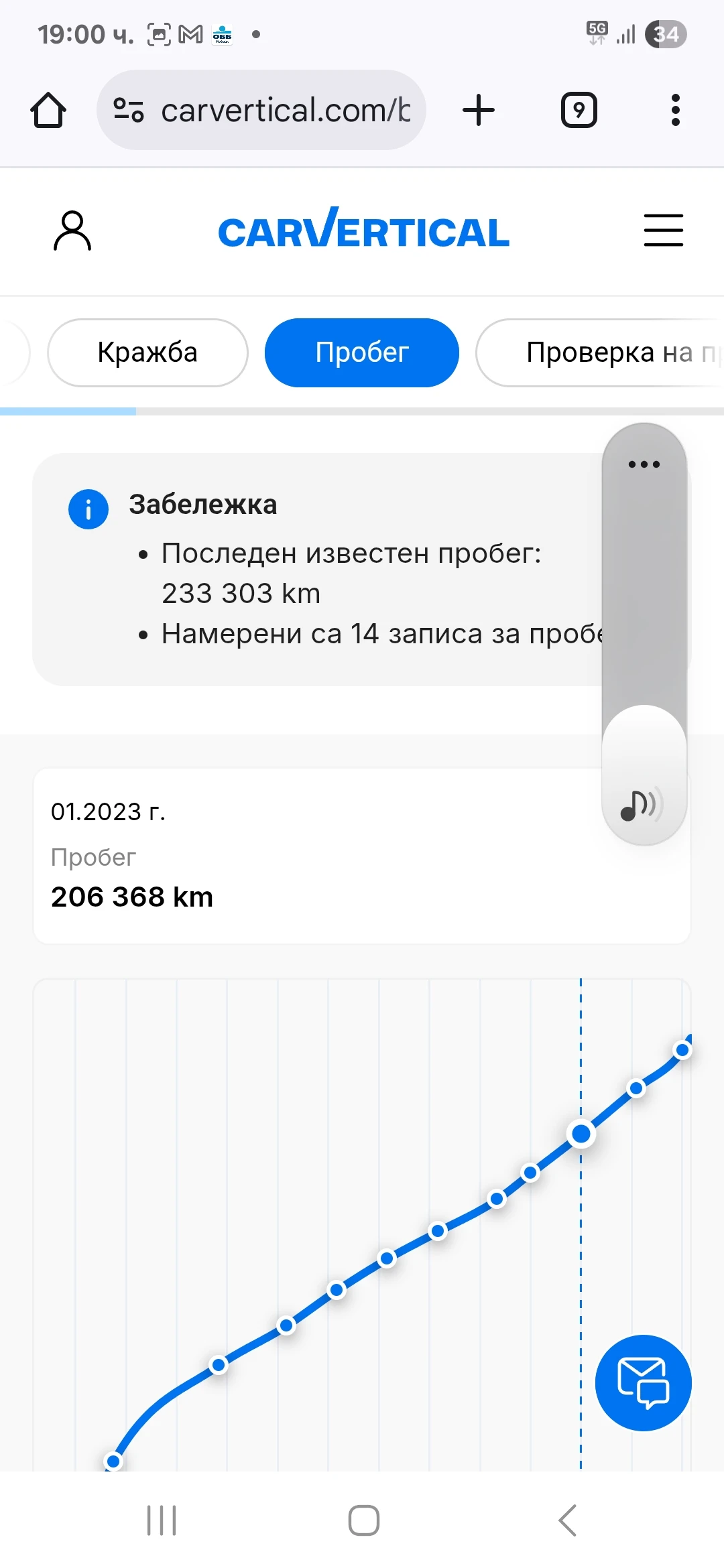
Task: Open the user account profile
Action: click(x=72, y=231)
